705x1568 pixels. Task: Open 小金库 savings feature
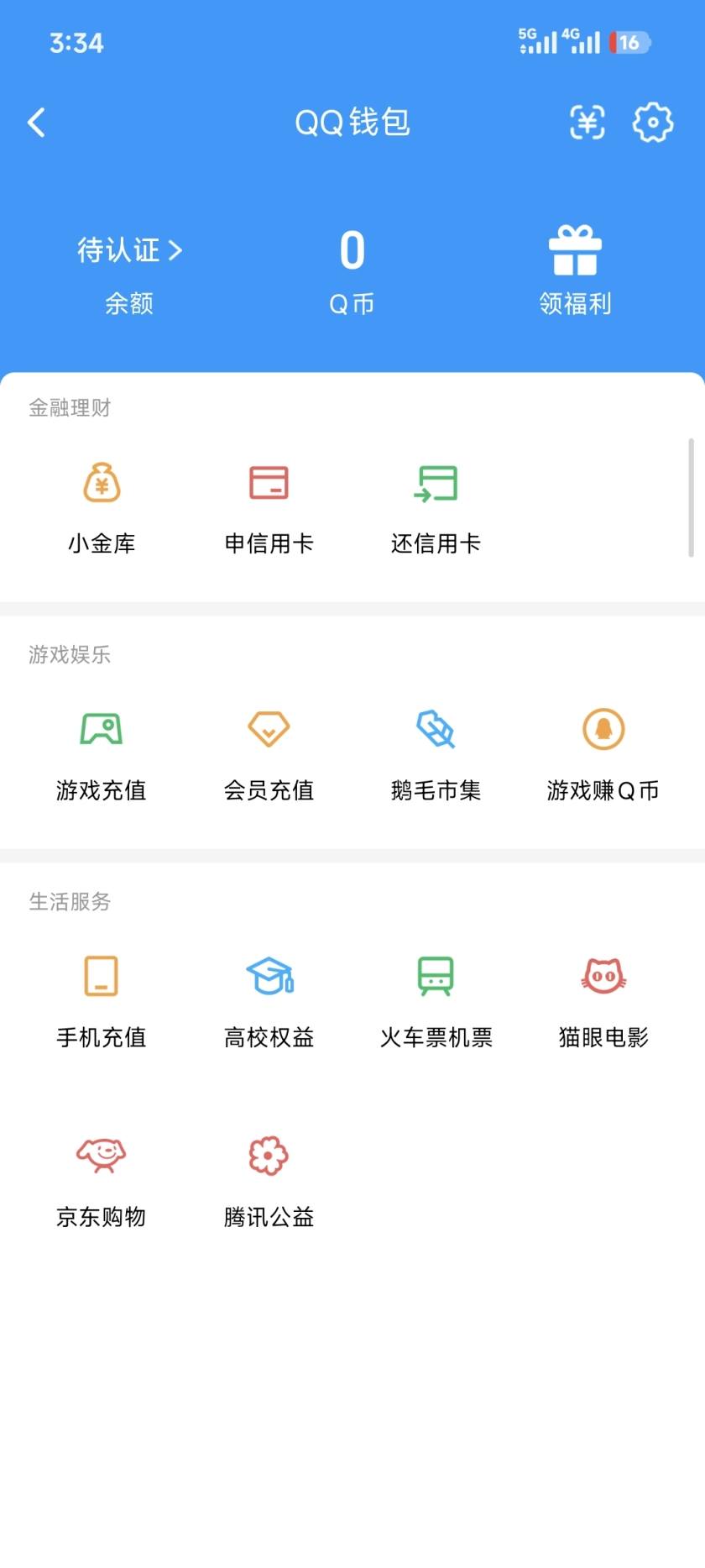click(101, 504)
